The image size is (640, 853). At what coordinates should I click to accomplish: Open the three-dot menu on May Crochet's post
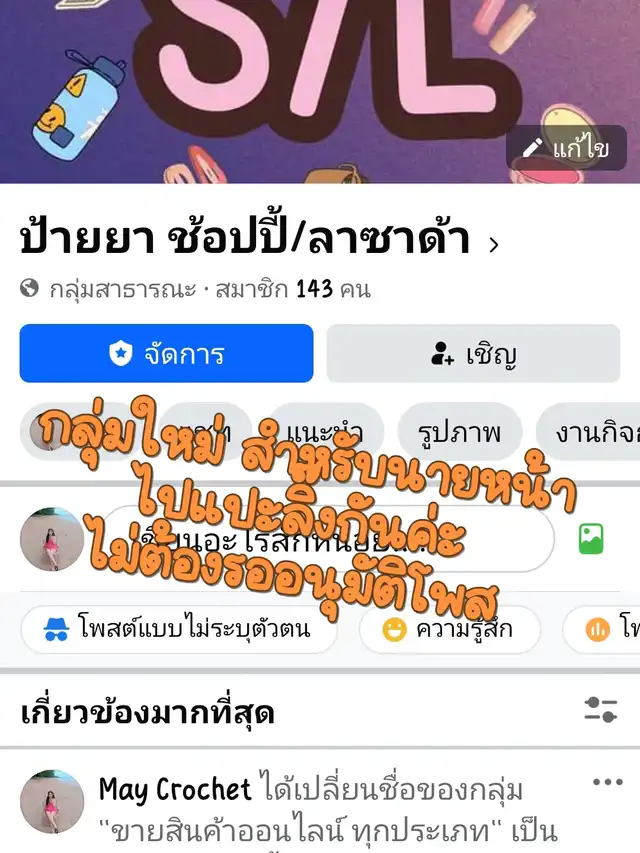[x=607, y=783]
